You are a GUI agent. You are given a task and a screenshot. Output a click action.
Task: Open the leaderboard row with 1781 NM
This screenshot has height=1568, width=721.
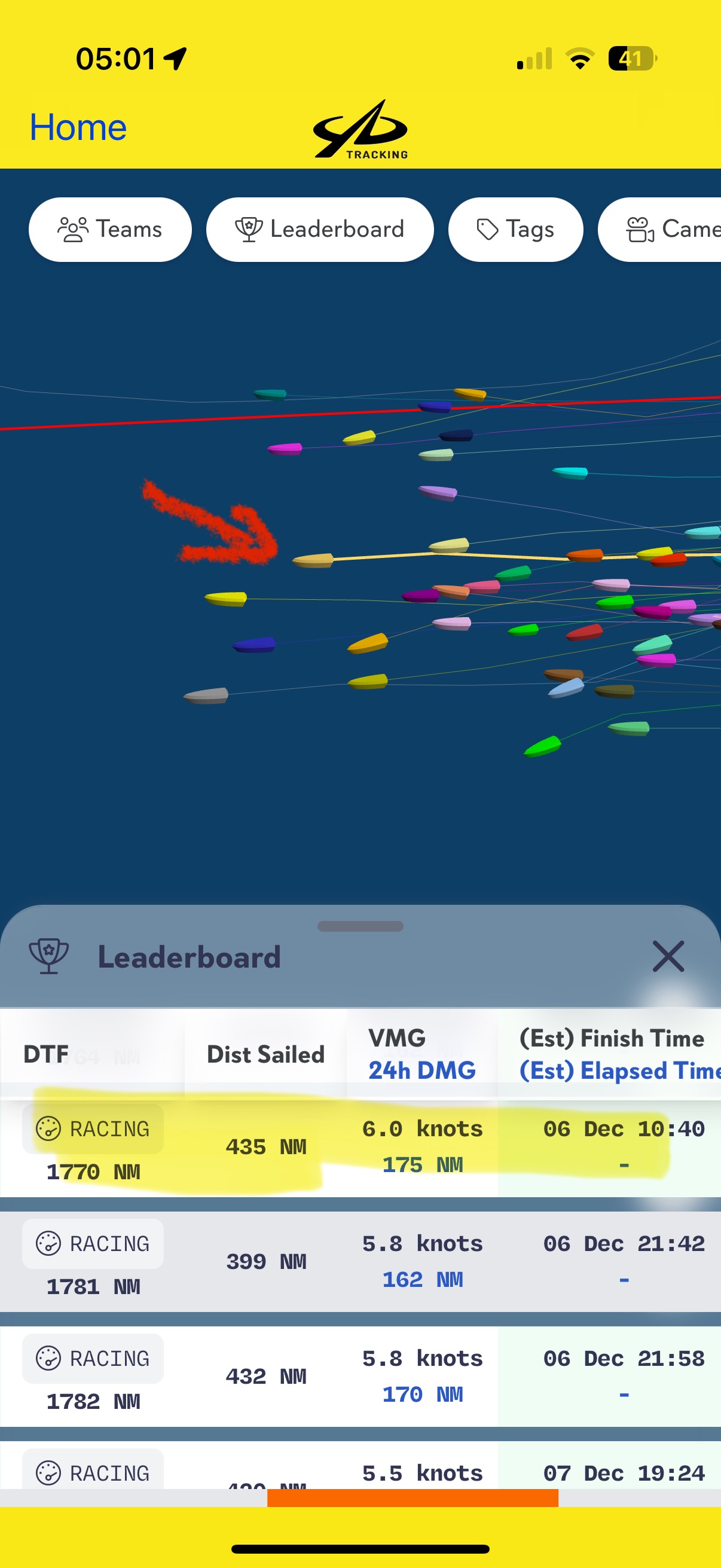(360, 1262)
